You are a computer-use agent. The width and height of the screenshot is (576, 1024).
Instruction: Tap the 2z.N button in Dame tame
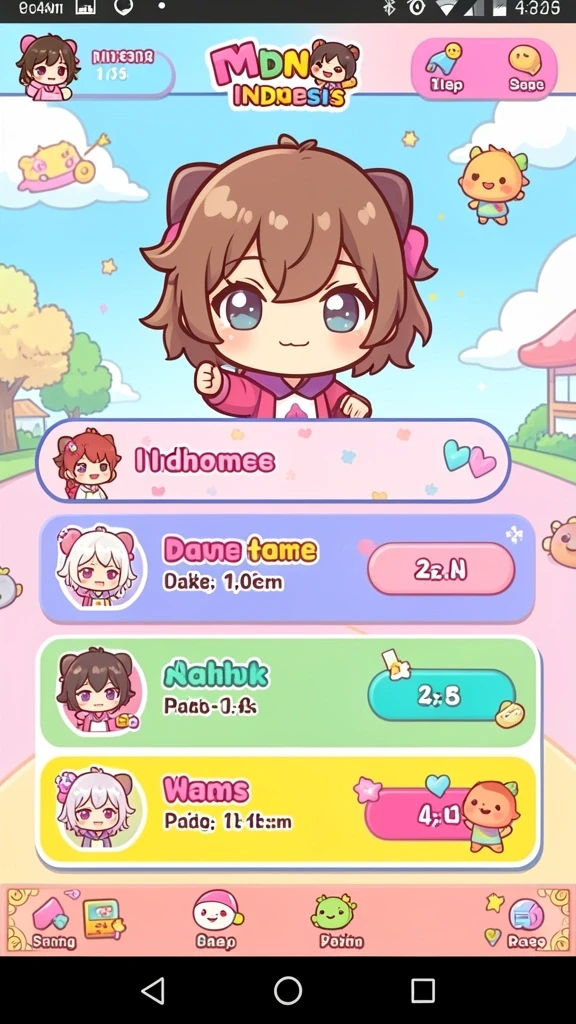(x=441, y=569)
